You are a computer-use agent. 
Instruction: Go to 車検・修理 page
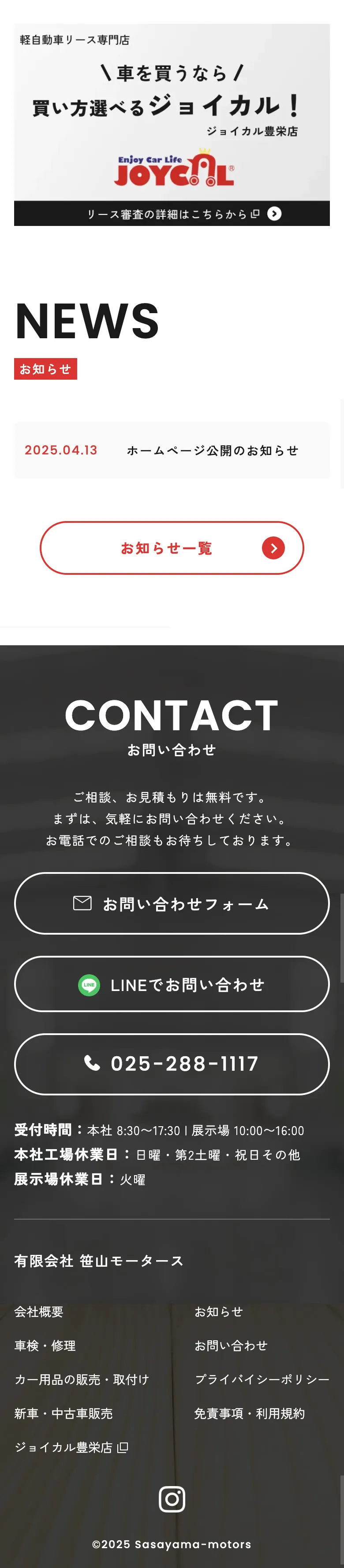pos(45,1346)
